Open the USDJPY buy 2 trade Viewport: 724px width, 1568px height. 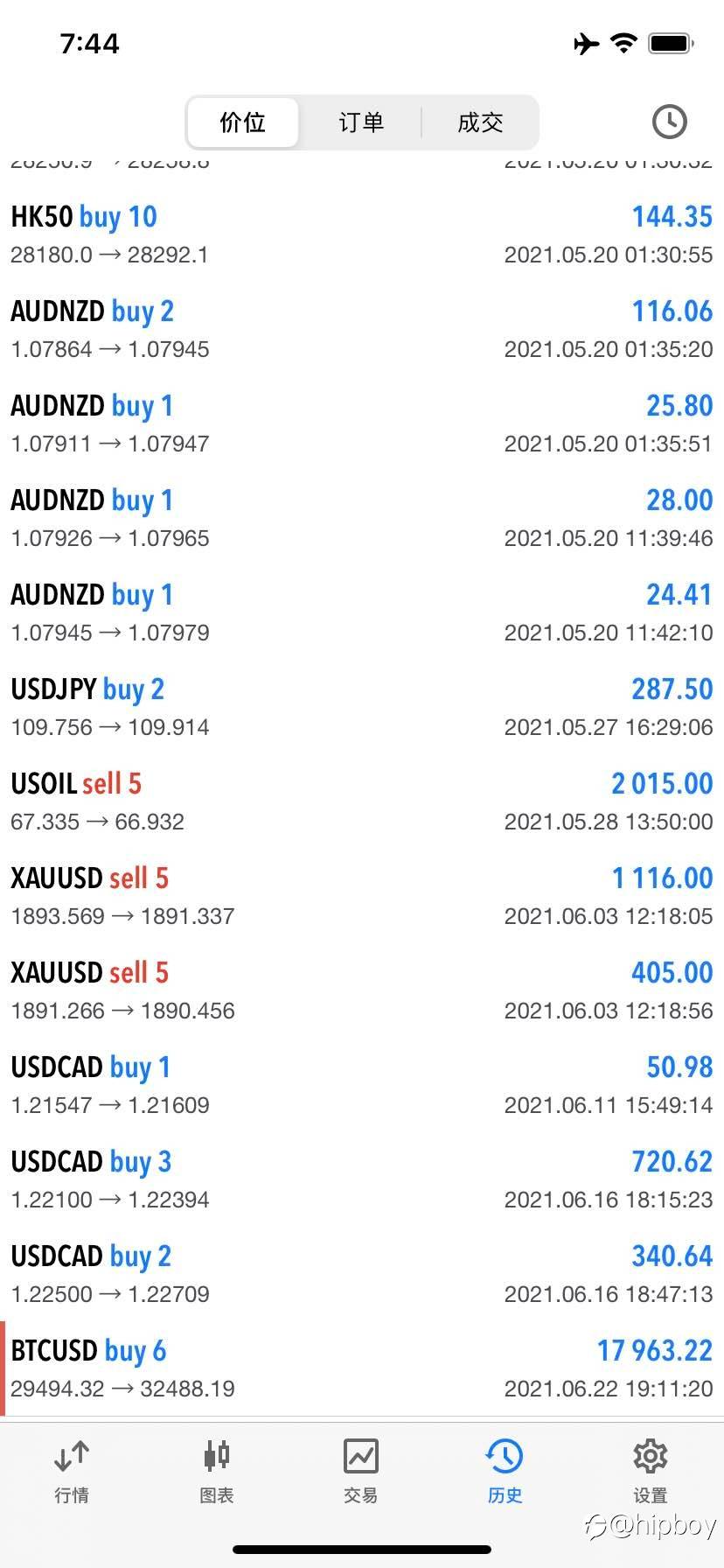pyautogui.click(x=362, y=707)
